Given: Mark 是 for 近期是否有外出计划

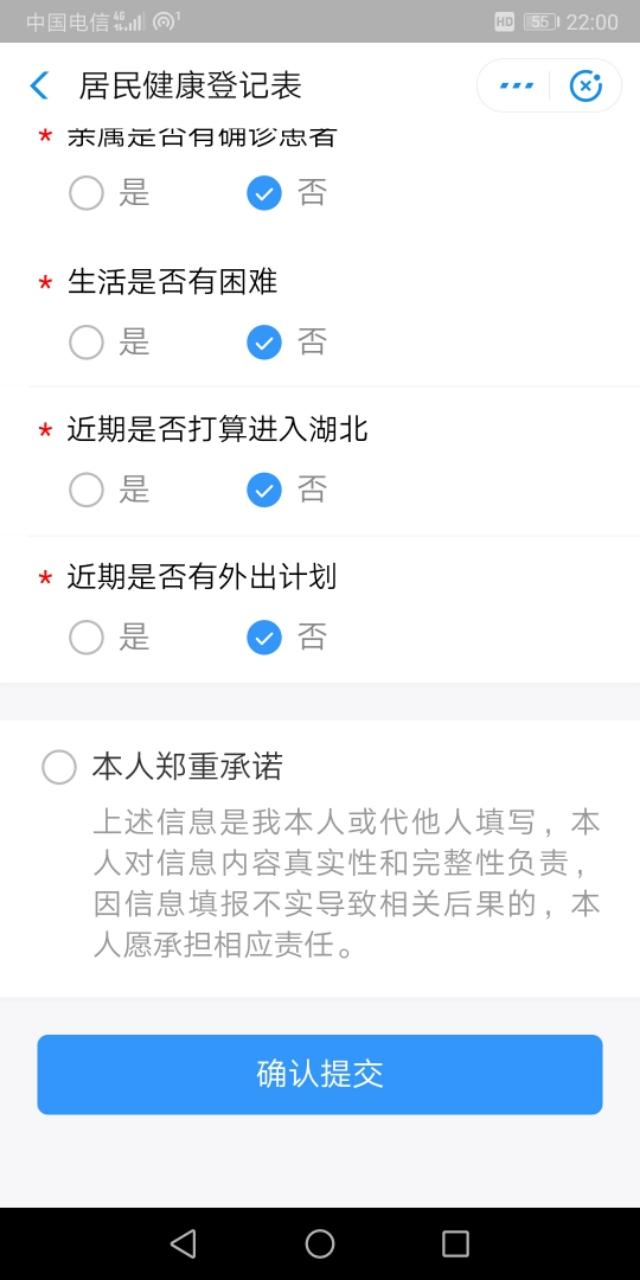Looking at the screenshot, I should point(87,637).
